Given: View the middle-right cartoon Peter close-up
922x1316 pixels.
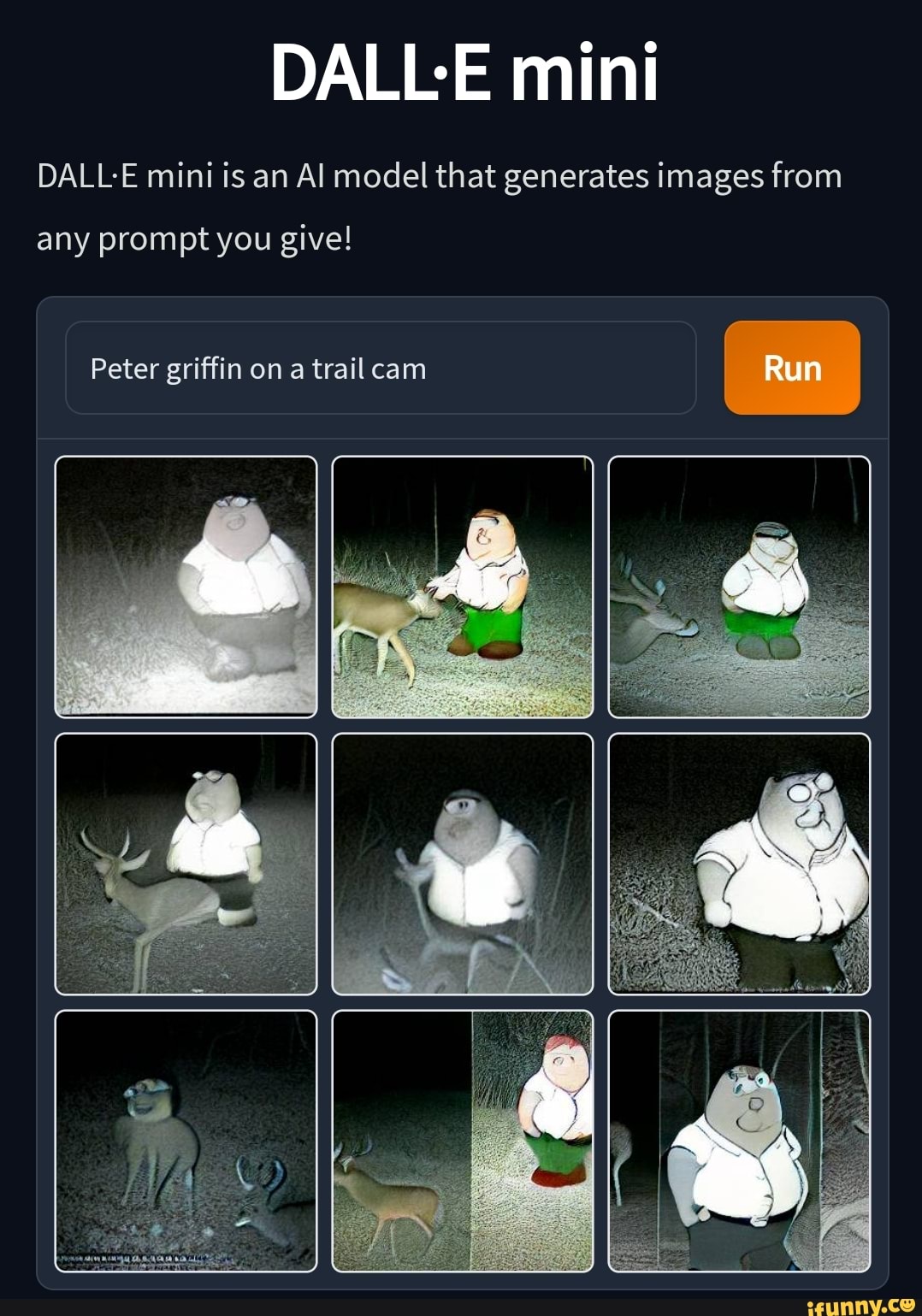Looking at the screenshot, I should [x=739, y=864].
